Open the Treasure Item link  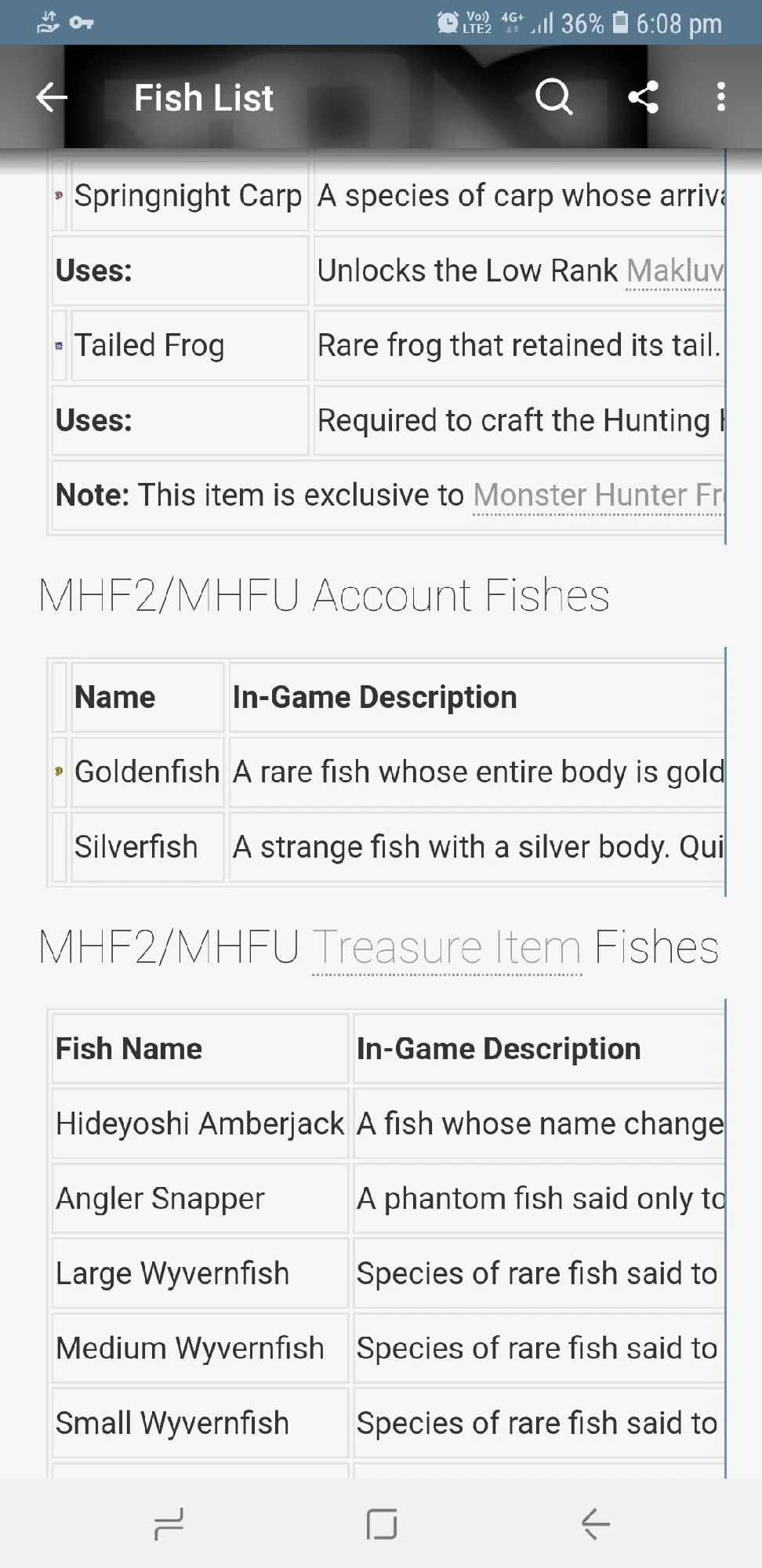(447, 947)
